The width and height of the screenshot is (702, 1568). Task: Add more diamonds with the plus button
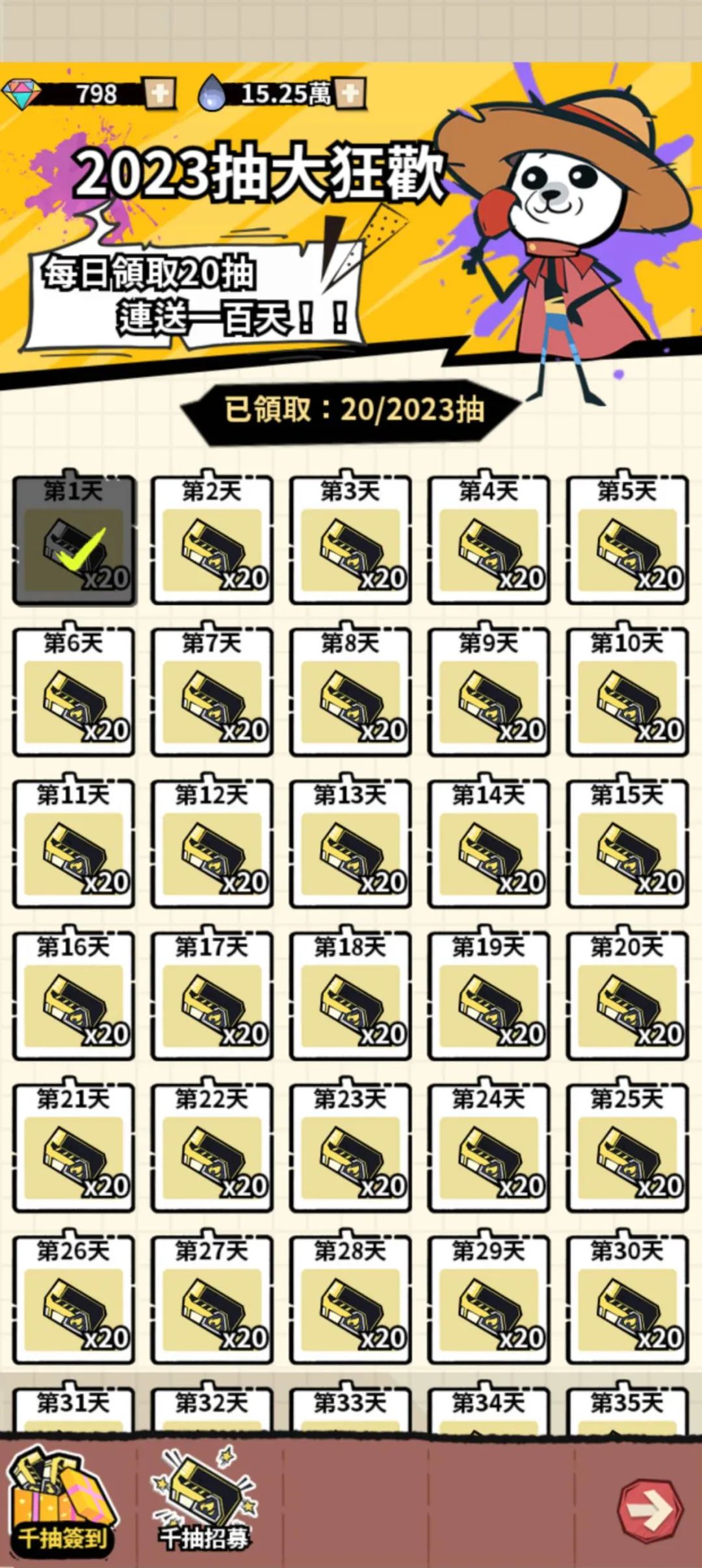coord(159,94)
